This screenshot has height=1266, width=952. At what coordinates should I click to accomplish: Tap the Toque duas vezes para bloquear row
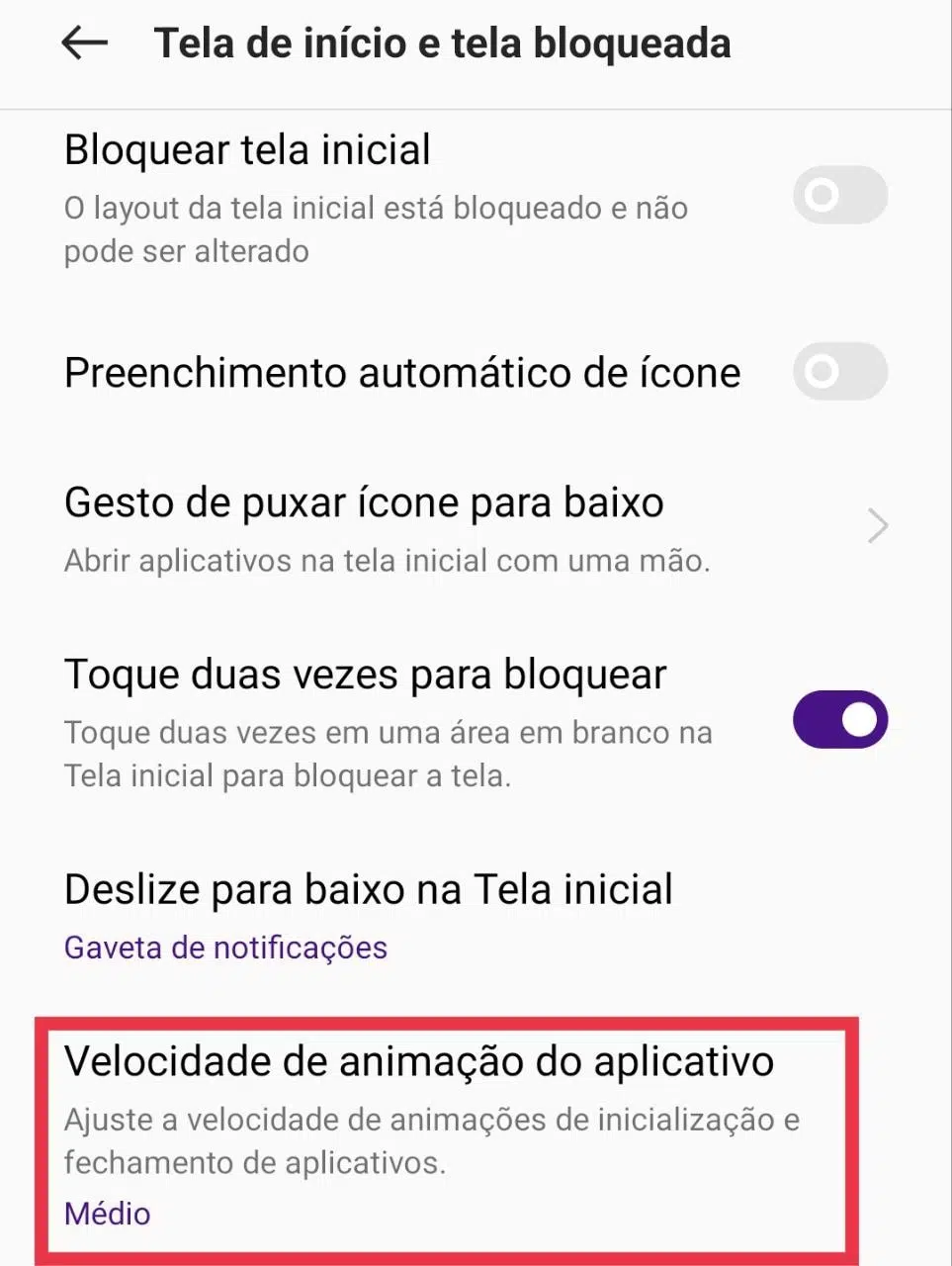(365, 674)
